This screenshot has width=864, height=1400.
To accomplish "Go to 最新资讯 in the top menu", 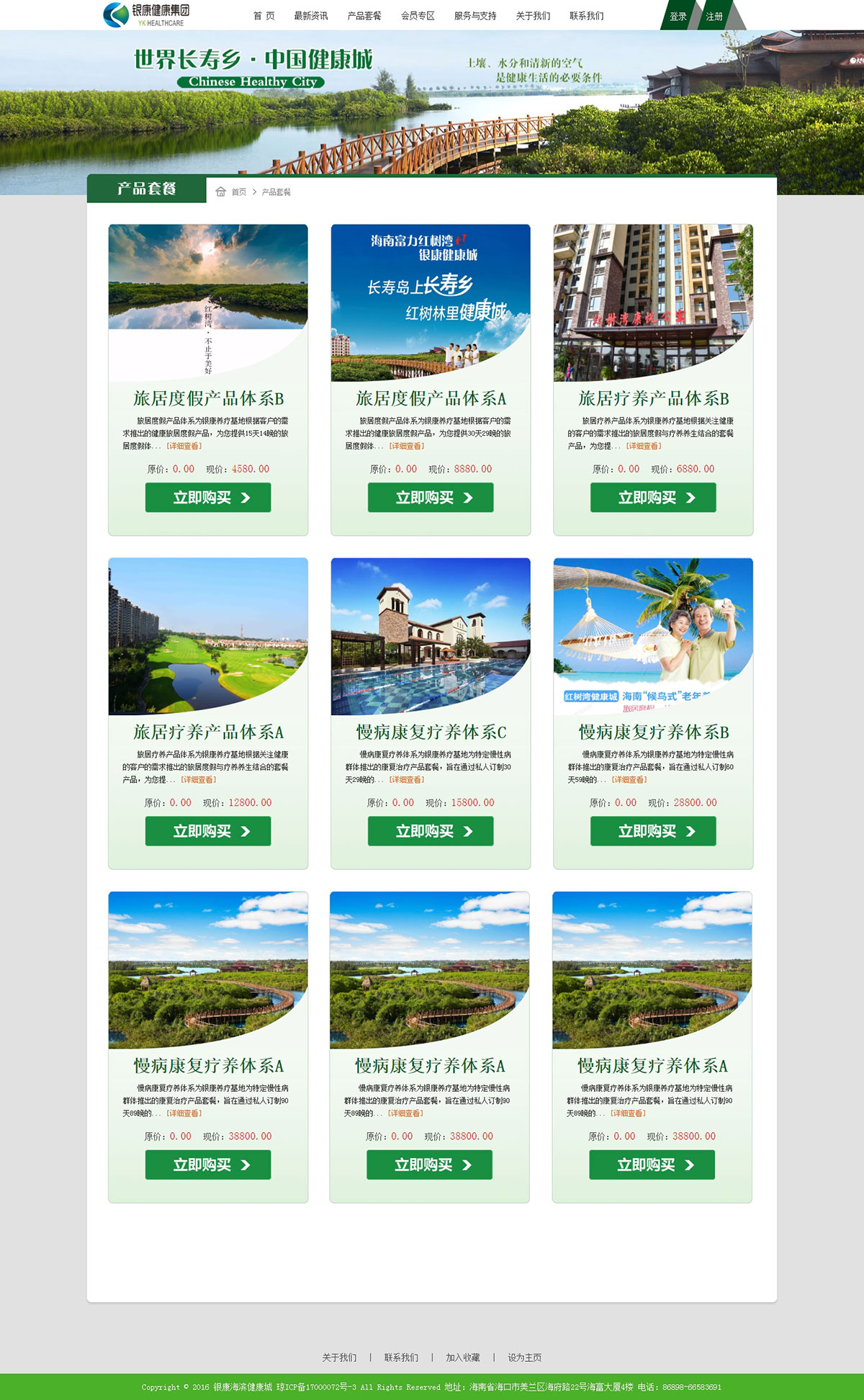I will pyautogui.click(x=310, y=16).
